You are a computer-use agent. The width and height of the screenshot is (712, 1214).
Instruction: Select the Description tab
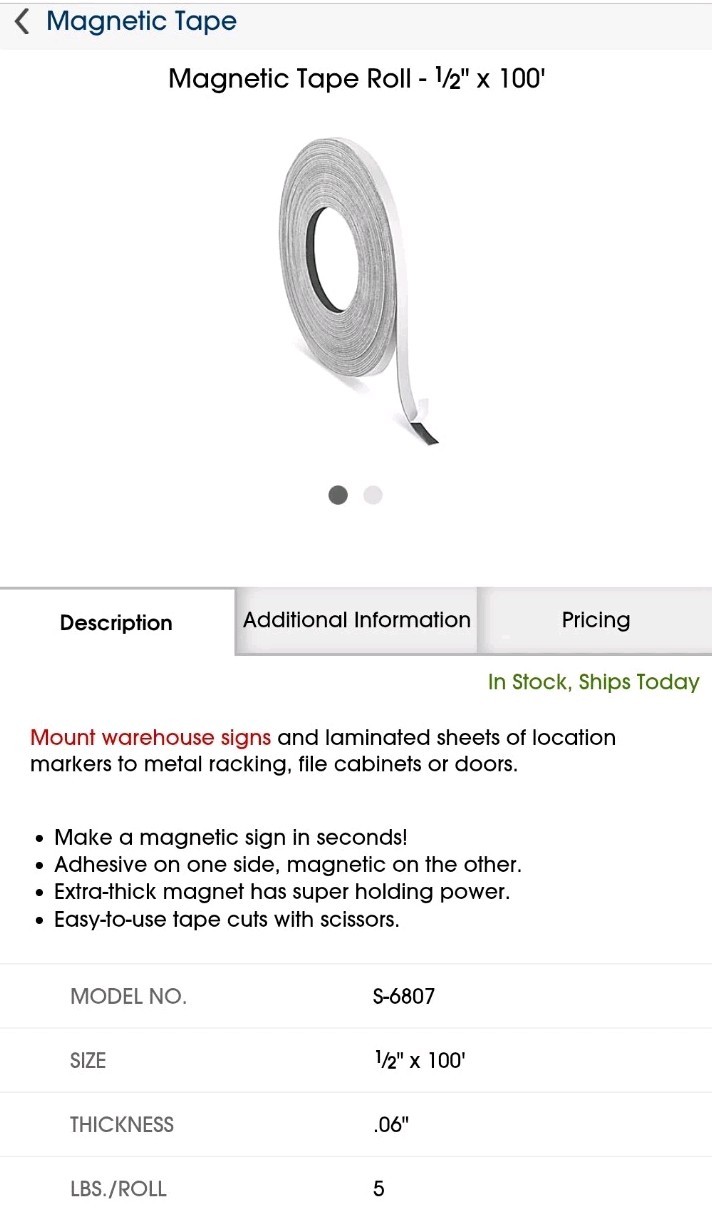pos(117,622)
